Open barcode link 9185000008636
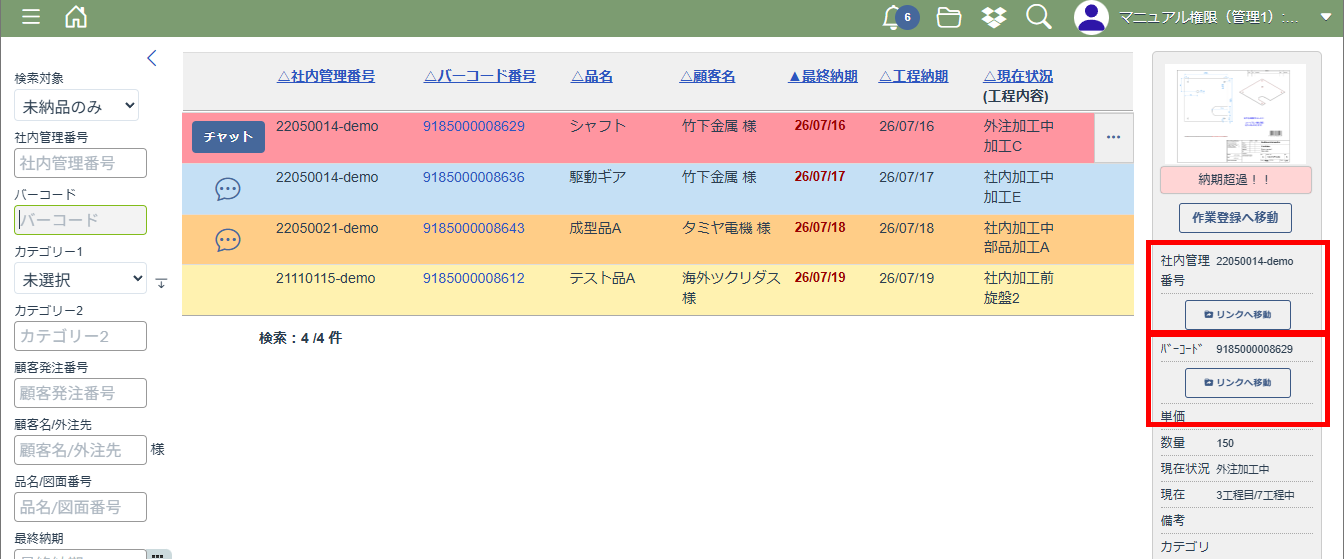This screenshot has height=559, width=1344. [x=473, y=177]
